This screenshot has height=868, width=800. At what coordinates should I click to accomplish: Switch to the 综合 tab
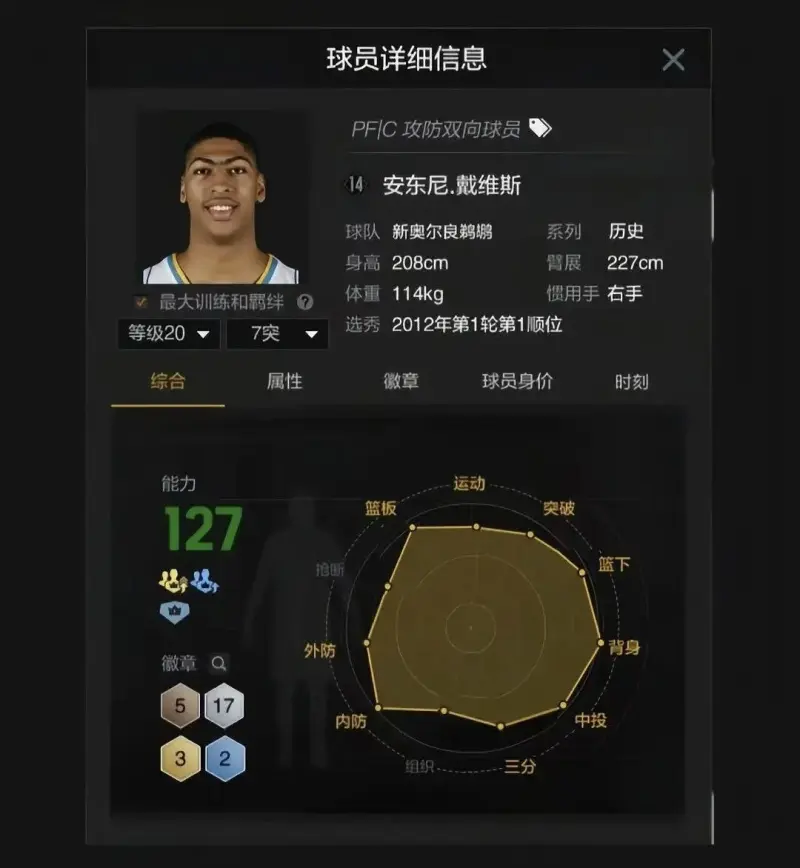coord(167,381)
